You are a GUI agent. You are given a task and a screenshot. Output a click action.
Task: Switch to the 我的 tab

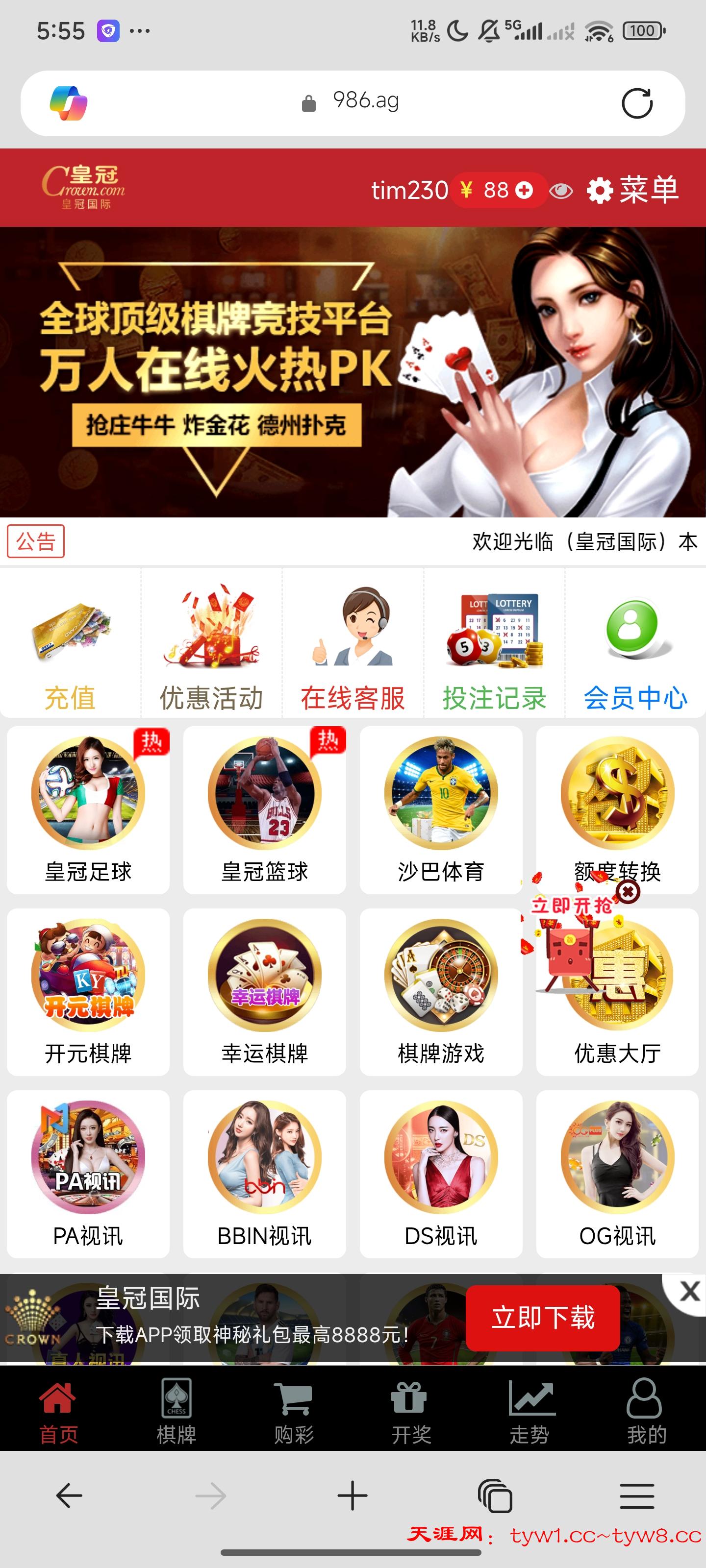(x=646, y=1411)
